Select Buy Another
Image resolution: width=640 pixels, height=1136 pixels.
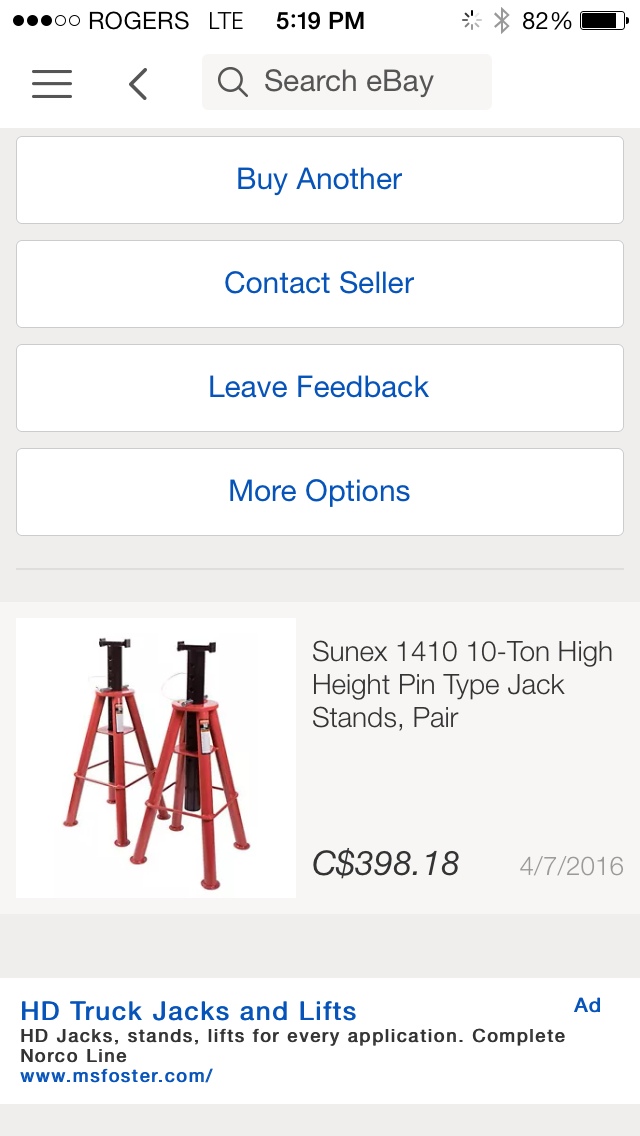click(320, 180)
